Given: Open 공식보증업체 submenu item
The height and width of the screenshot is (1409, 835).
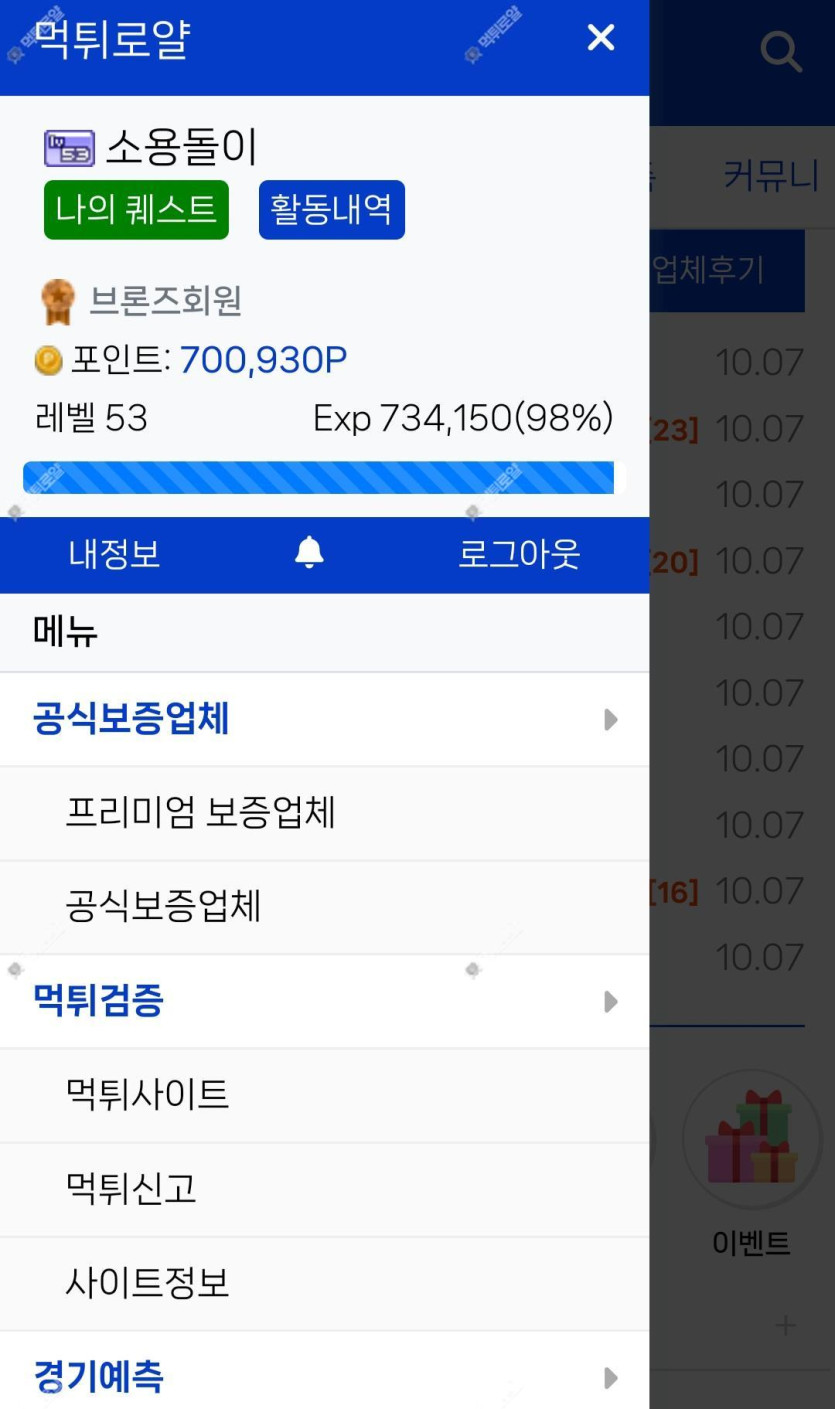Looking at the screenshot, I should [163, 907].
